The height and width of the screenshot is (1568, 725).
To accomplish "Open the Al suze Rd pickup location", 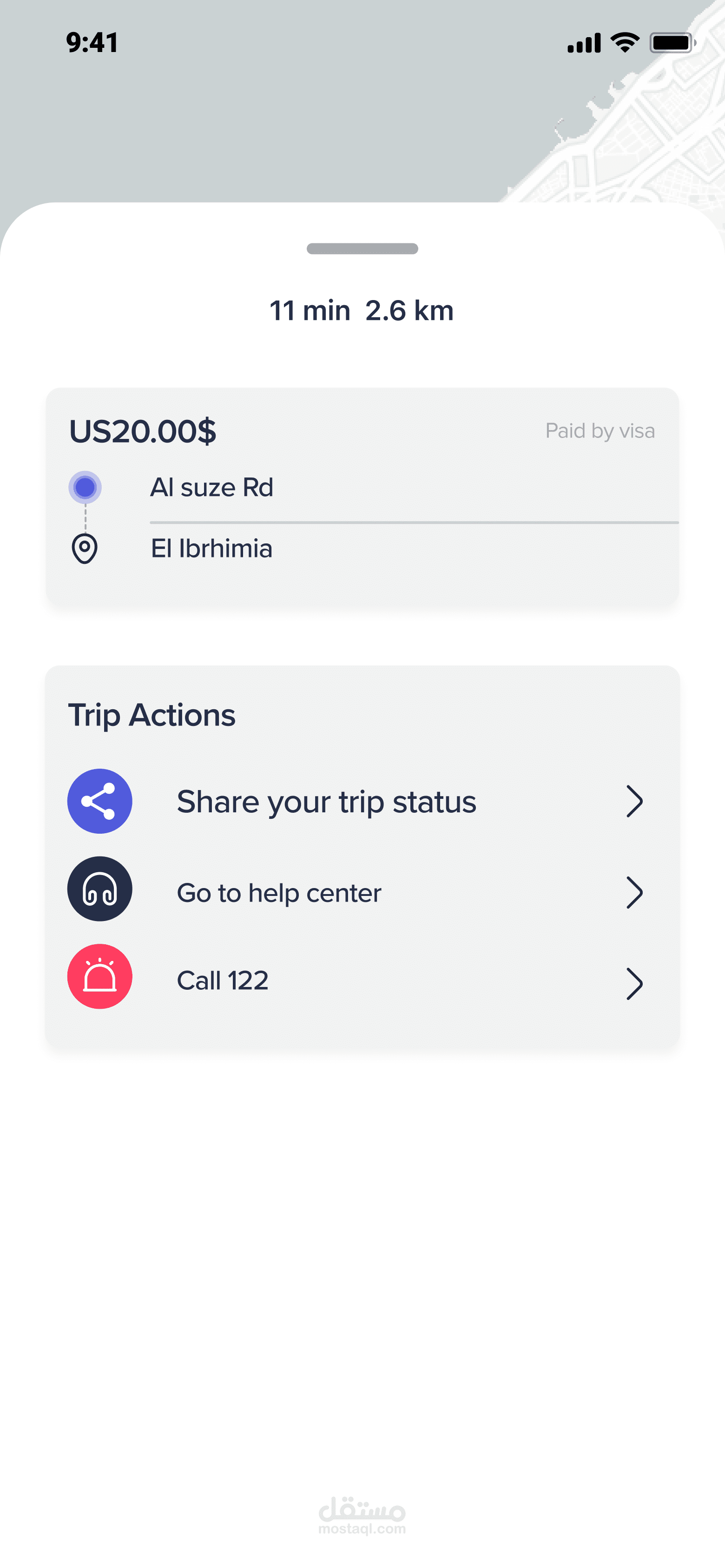I will (x=212, y=488).
